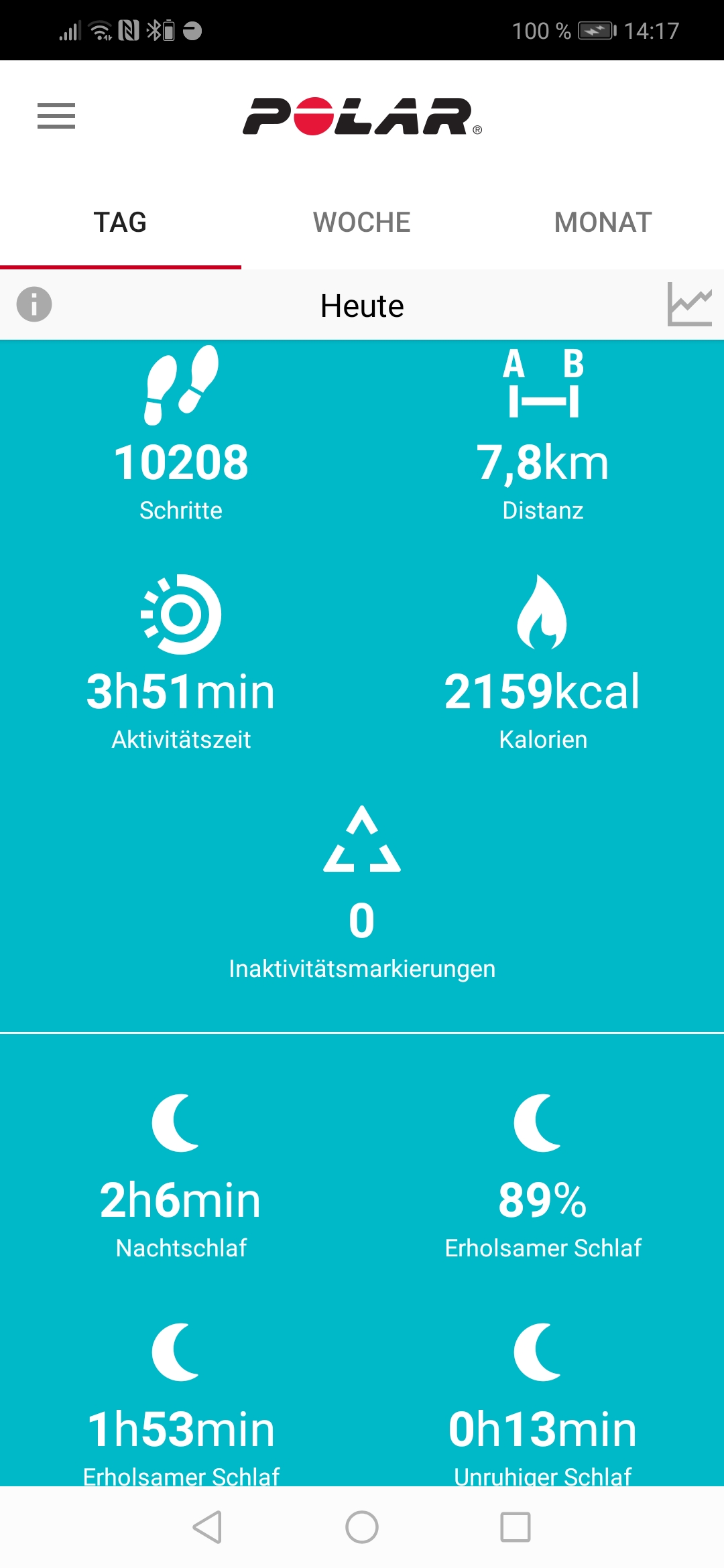Open the activity graph chart icon
The image size is (724, 1568).
(x=689, y=304)
